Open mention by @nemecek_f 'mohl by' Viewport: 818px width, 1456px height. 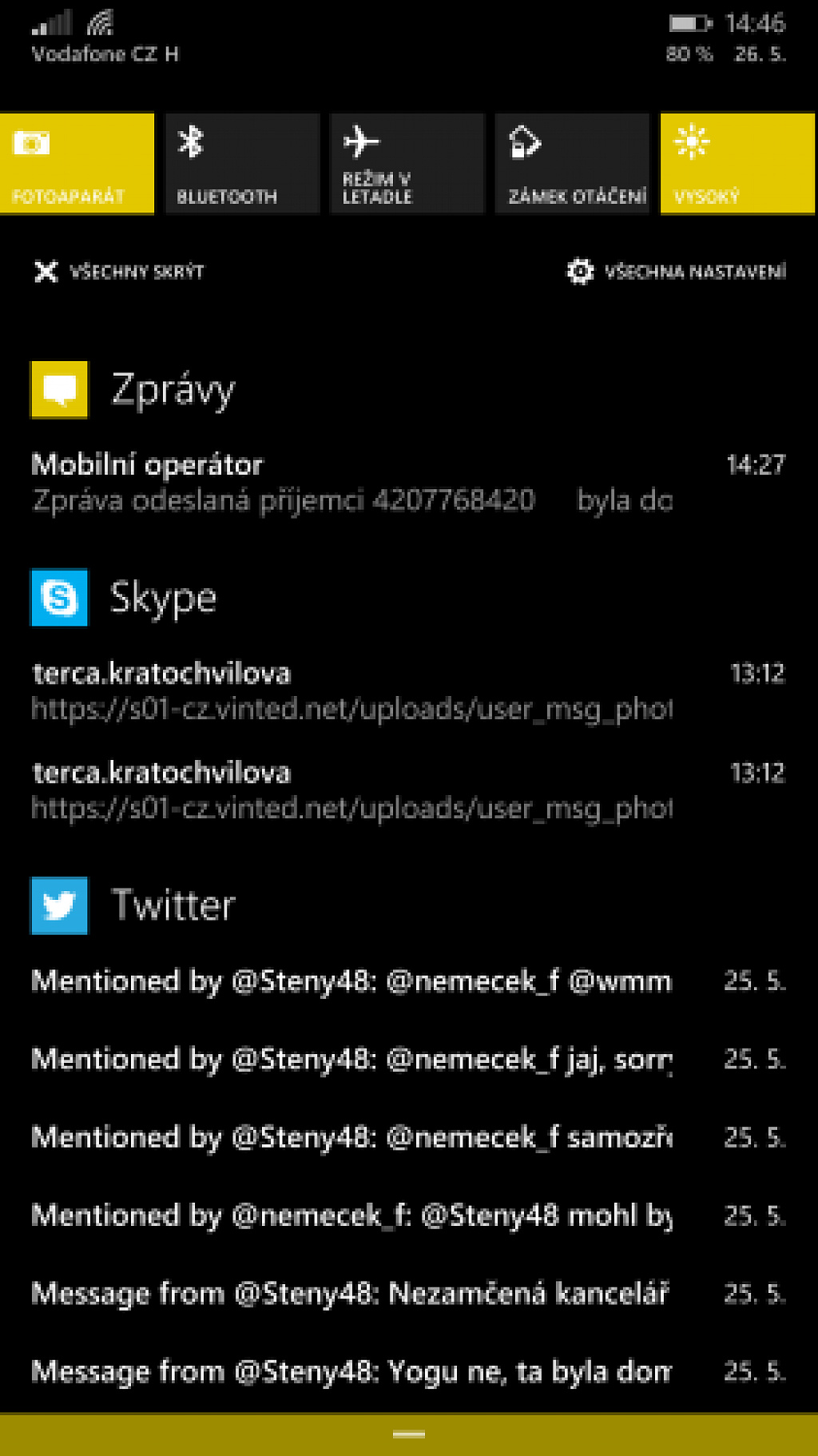[x=408, y=1216]
